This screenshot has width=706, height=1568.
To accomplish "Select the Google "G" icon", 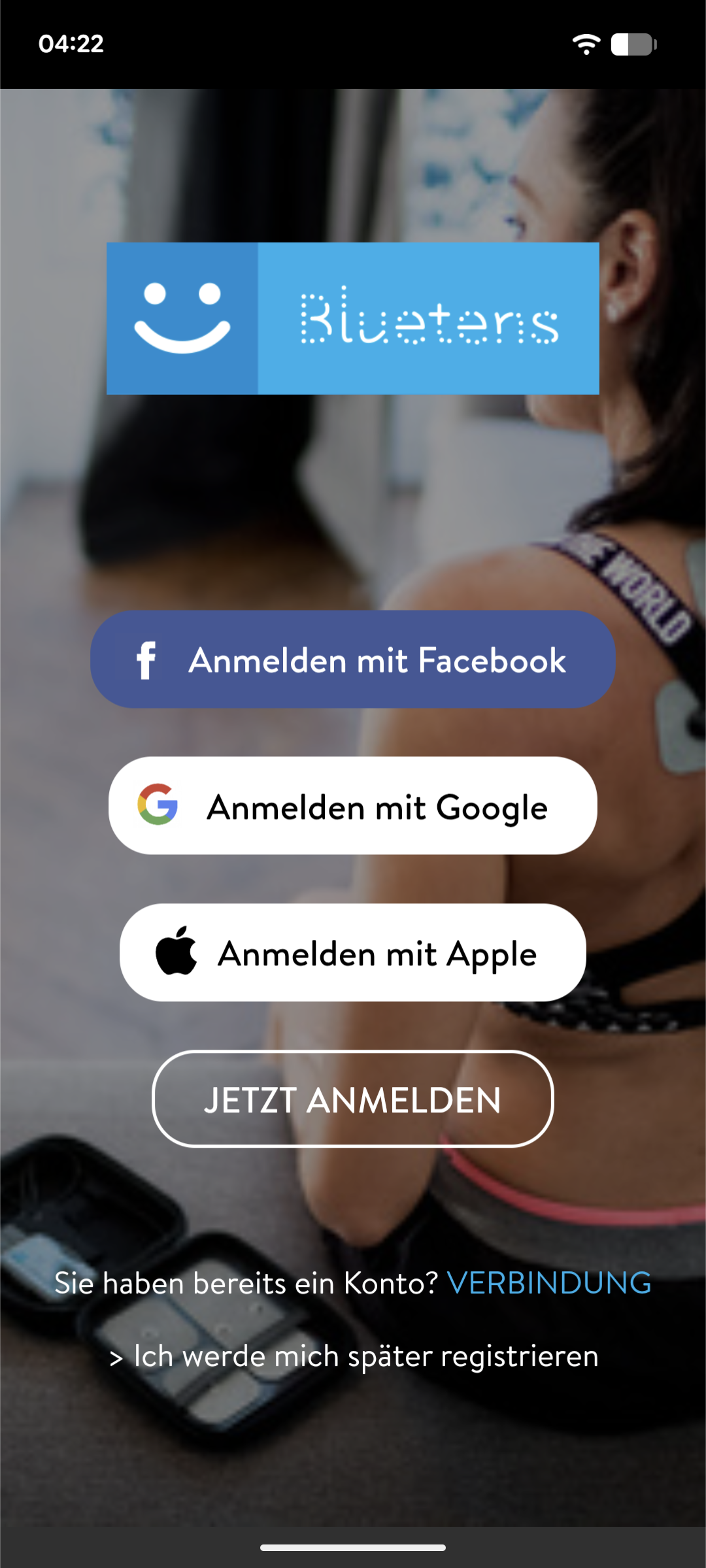I will [x=158, y=806].
